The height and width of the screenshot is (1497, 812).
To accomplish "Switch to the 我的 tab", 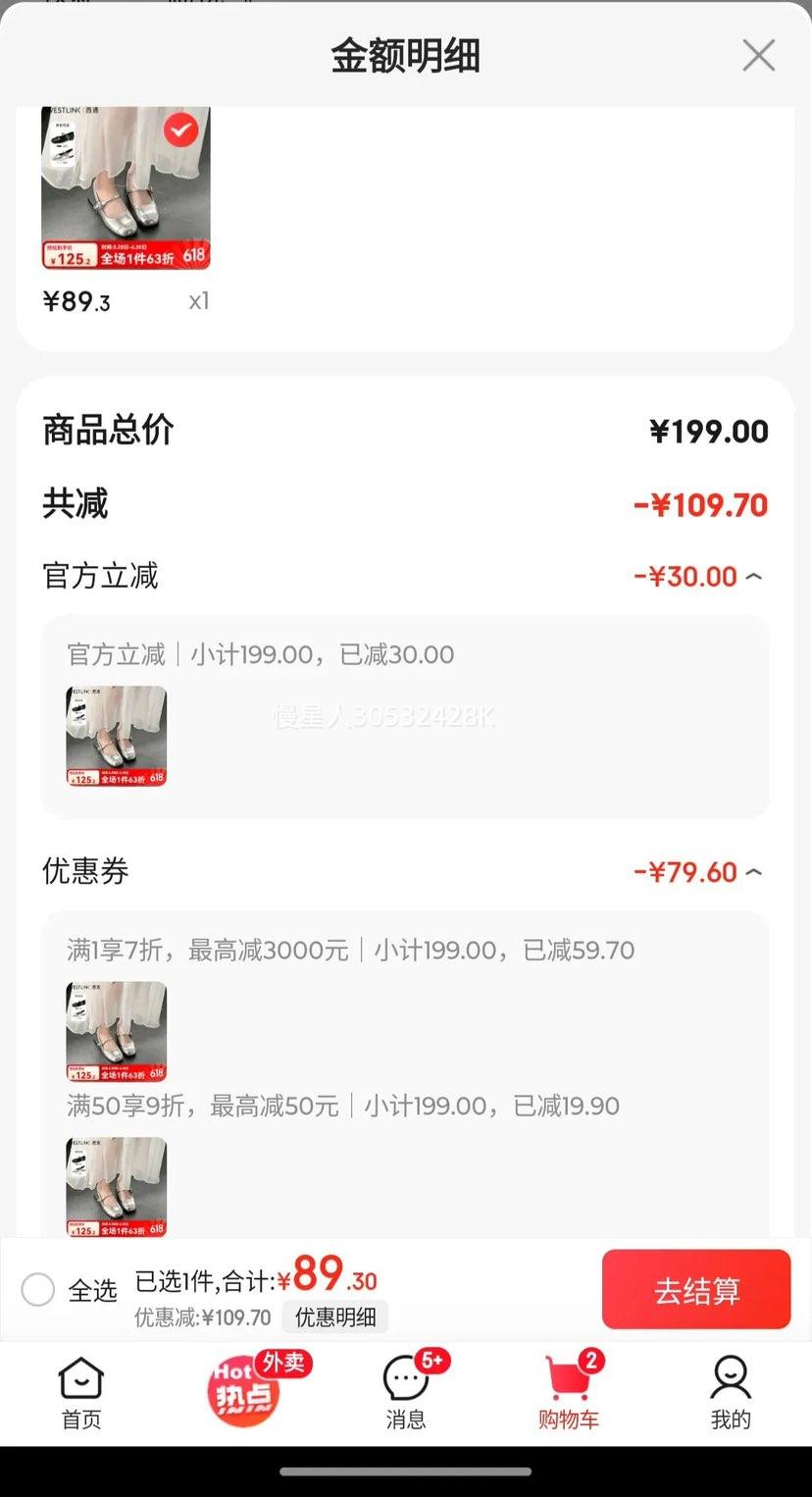I will [731, 1393].
